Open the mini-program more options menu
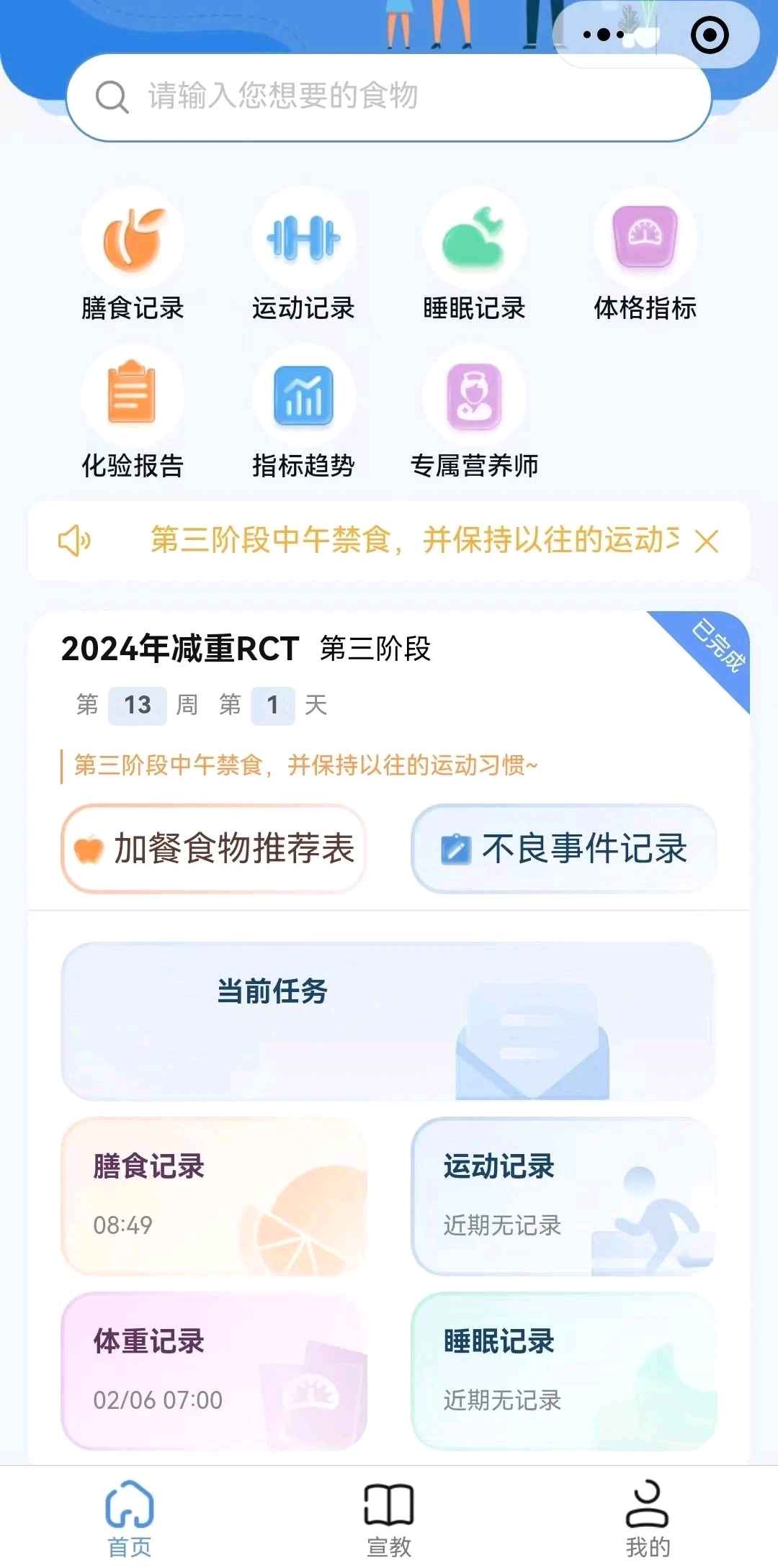The image size is (778, 1568). 604,35
